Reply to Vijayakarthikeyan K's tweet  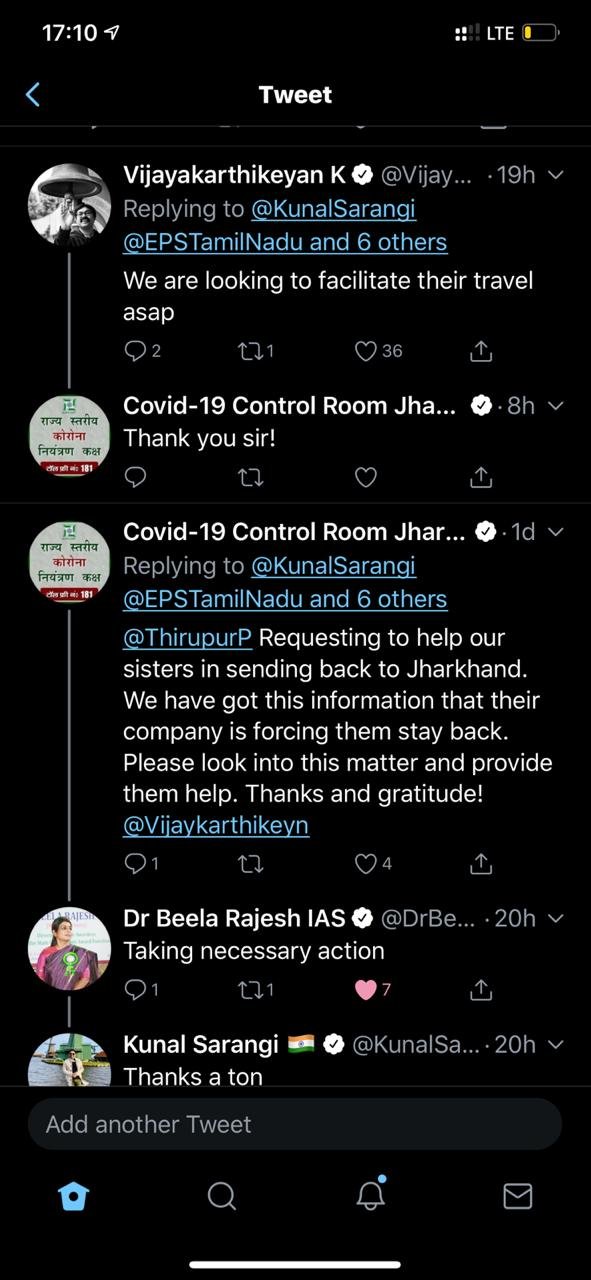[142, 351]
